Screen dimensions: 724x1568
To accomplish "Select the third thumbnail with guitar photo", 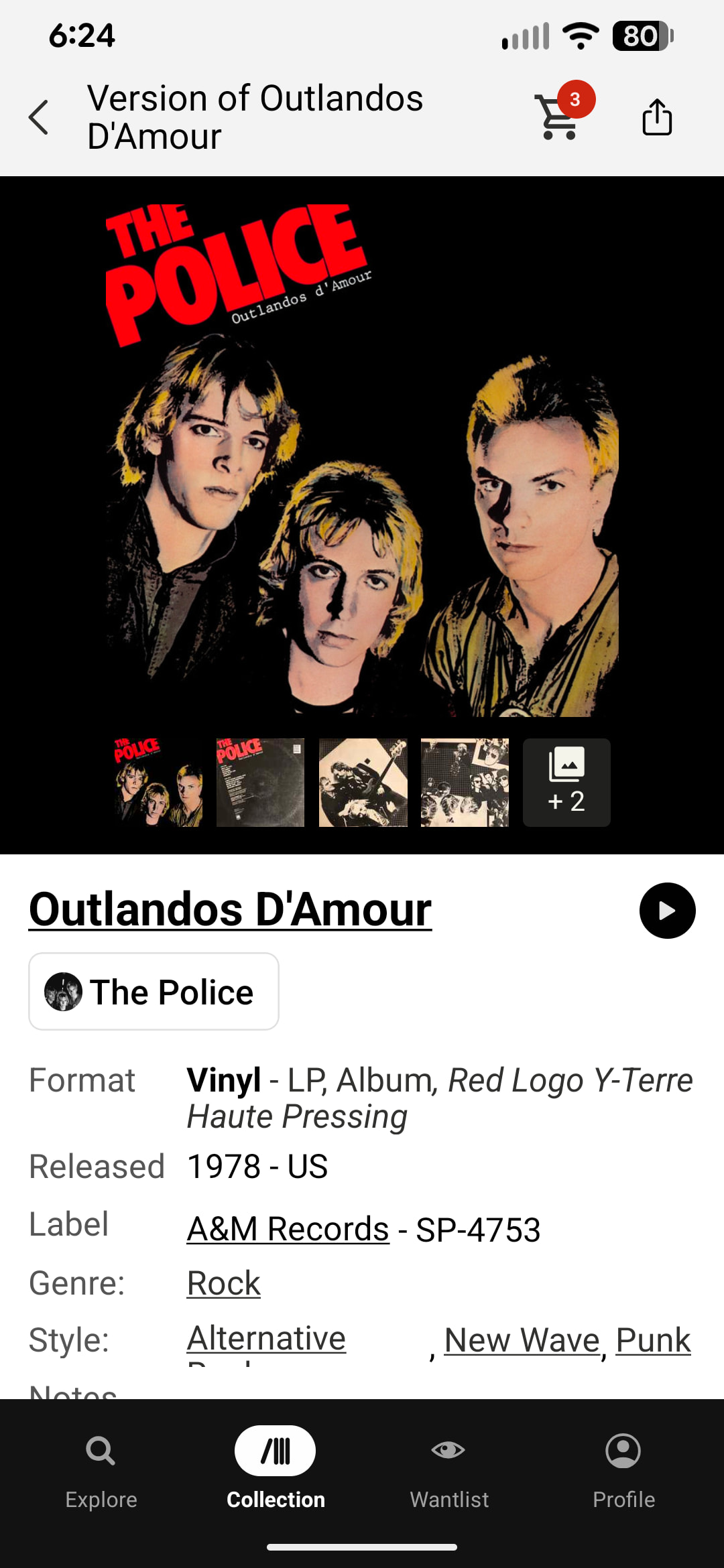I will (363, 783).
